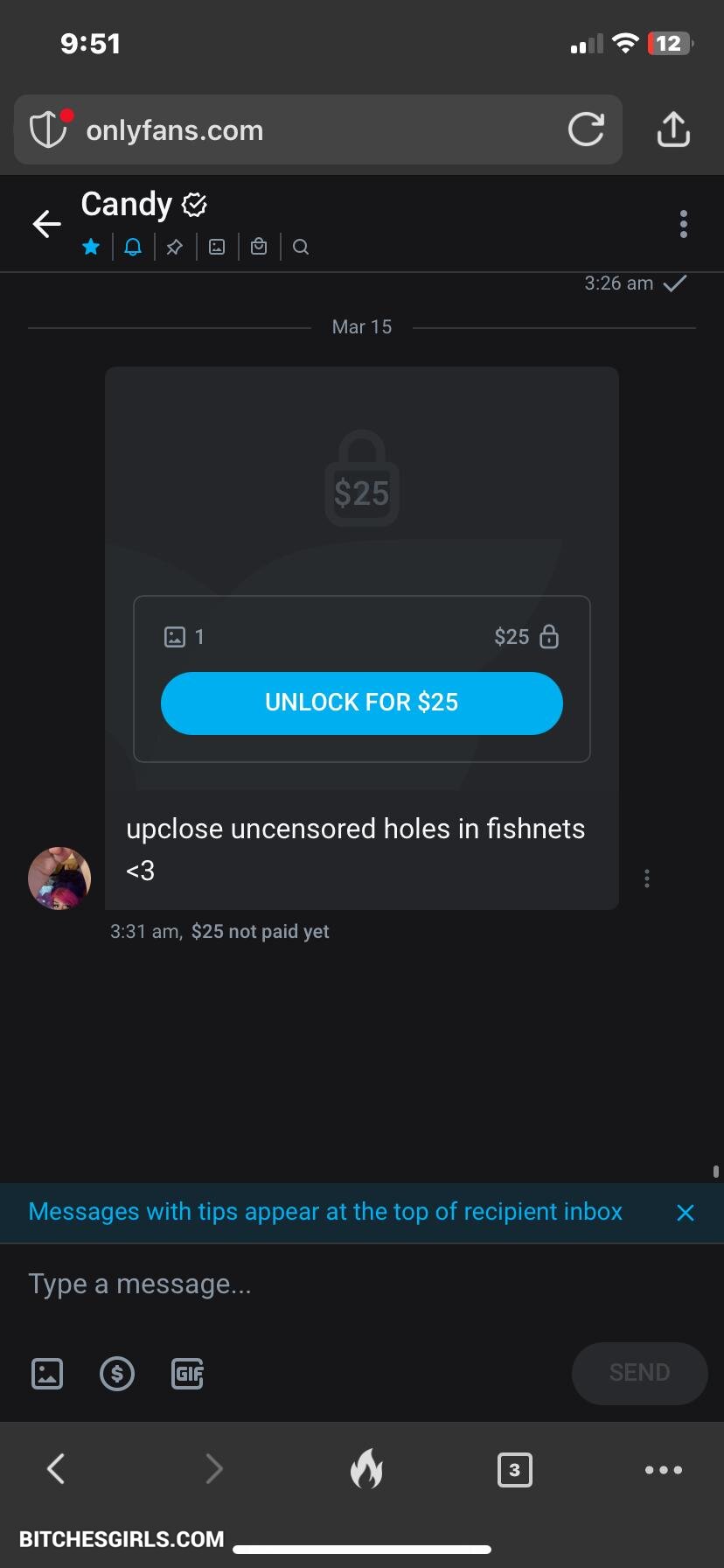Viewport: 724px width, 1568px height.
Task: Toggle the notifications bell icon
Action: coord(133,247)
